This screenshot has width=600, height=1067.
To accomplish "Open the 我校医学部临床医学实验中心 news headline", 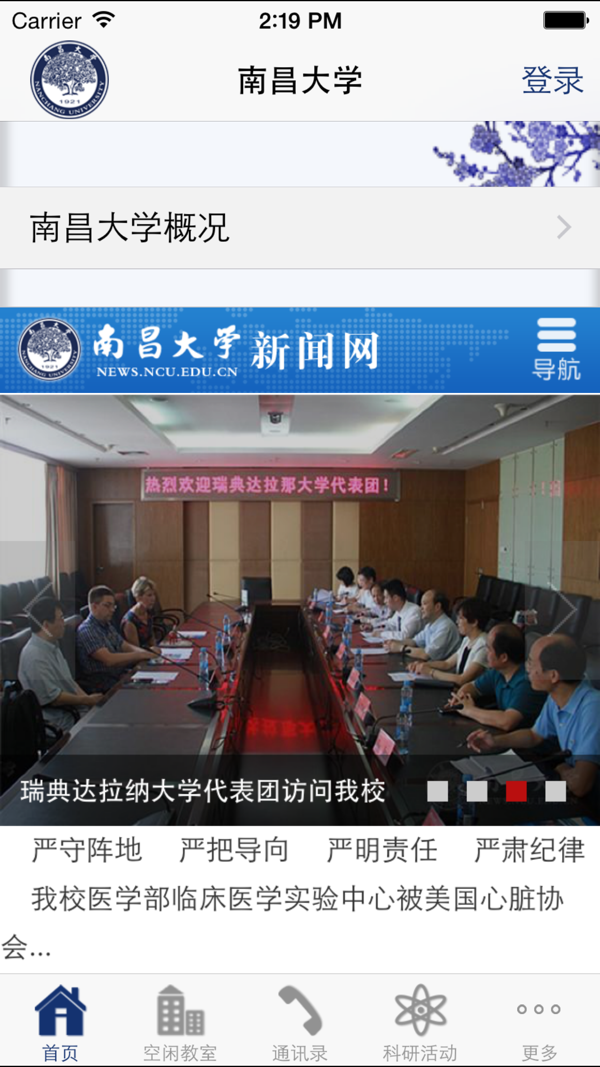I will click(297, 899).
